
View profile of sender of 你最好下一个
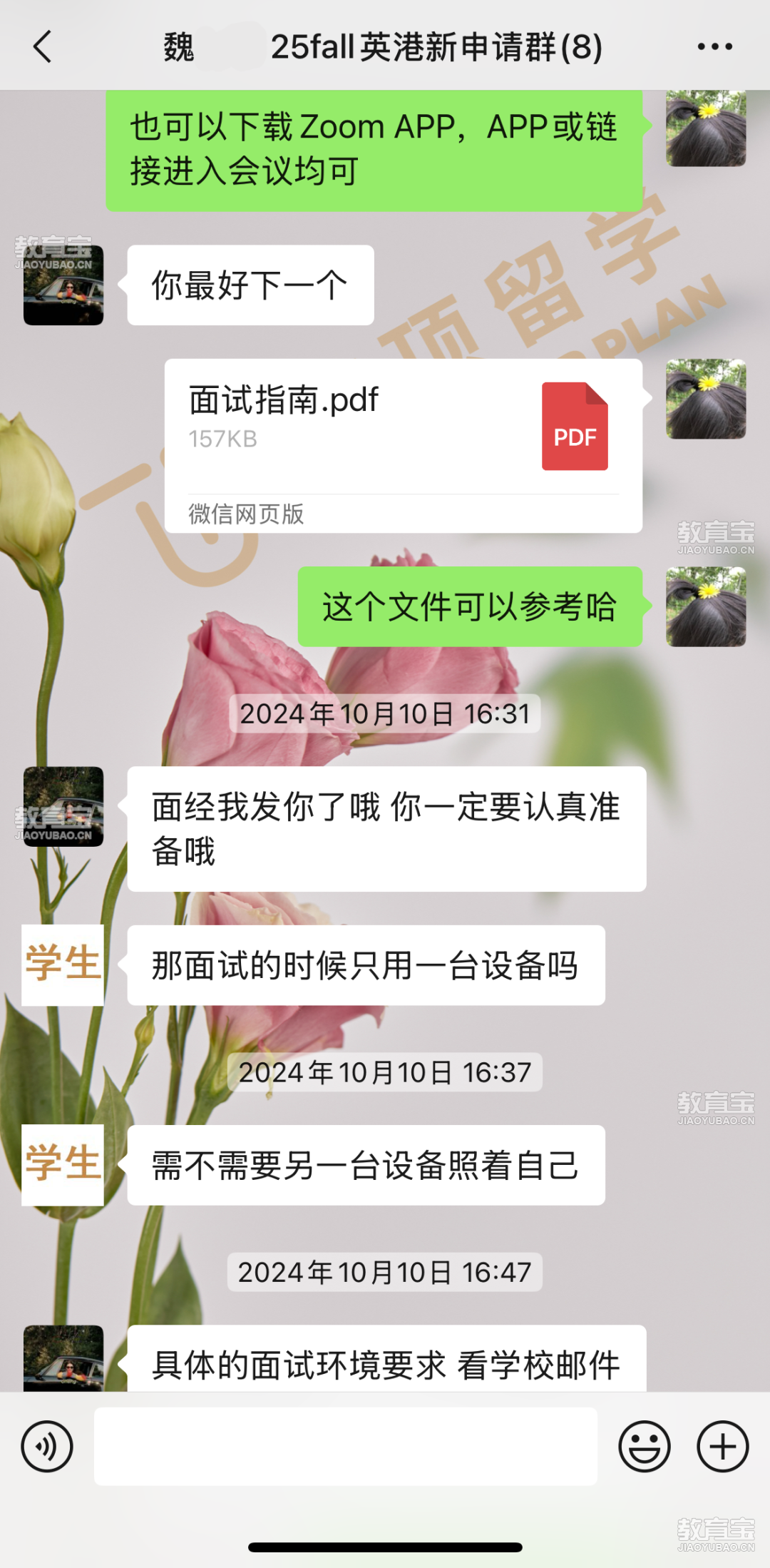click(63, 285)
